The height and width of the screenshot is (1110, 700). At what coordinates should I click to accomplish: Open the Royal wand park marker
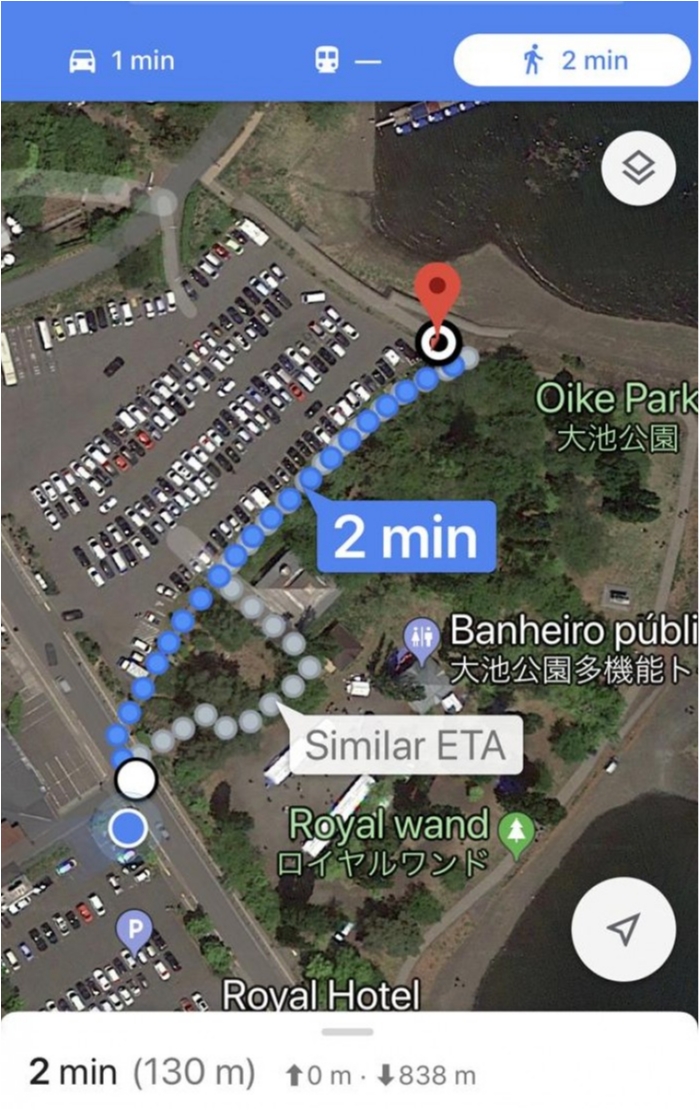tap(517, 830)
